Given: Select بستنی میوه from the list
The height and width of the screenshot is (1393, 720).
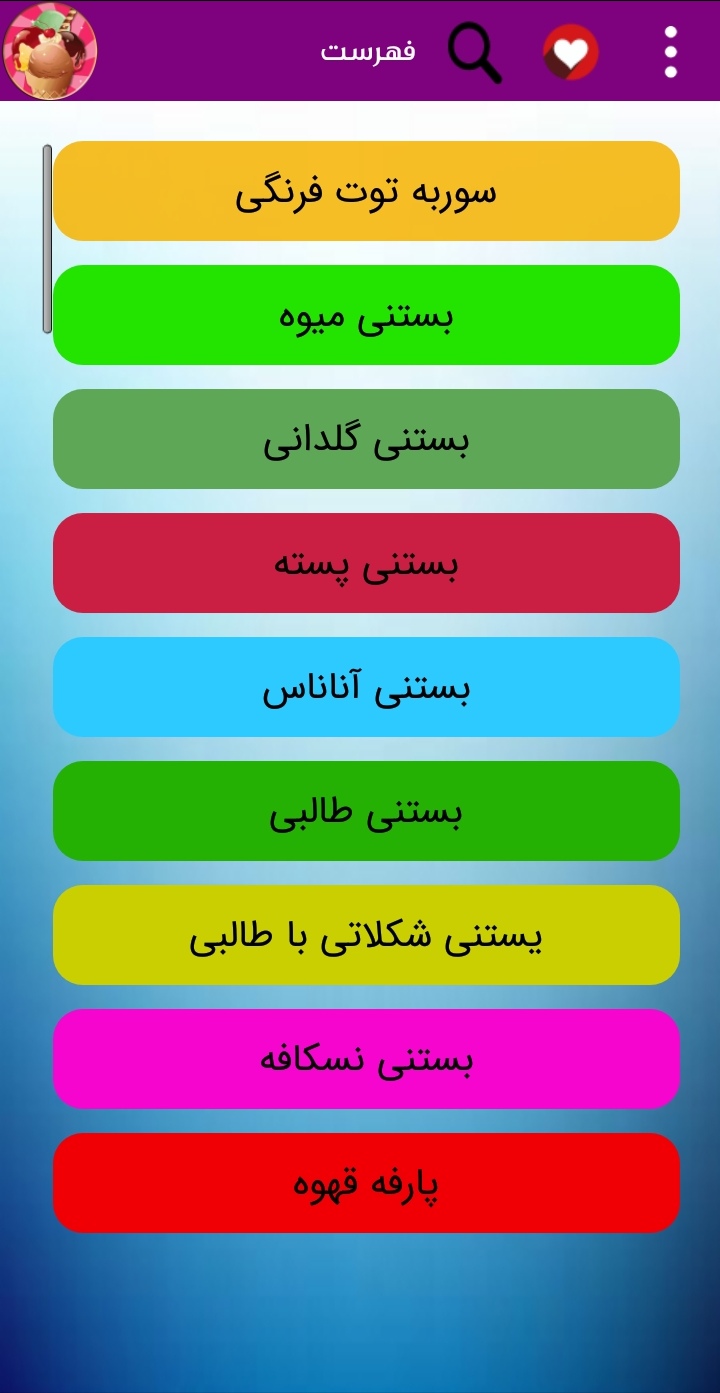Looking at the screenshot, I should click(366, 315).
